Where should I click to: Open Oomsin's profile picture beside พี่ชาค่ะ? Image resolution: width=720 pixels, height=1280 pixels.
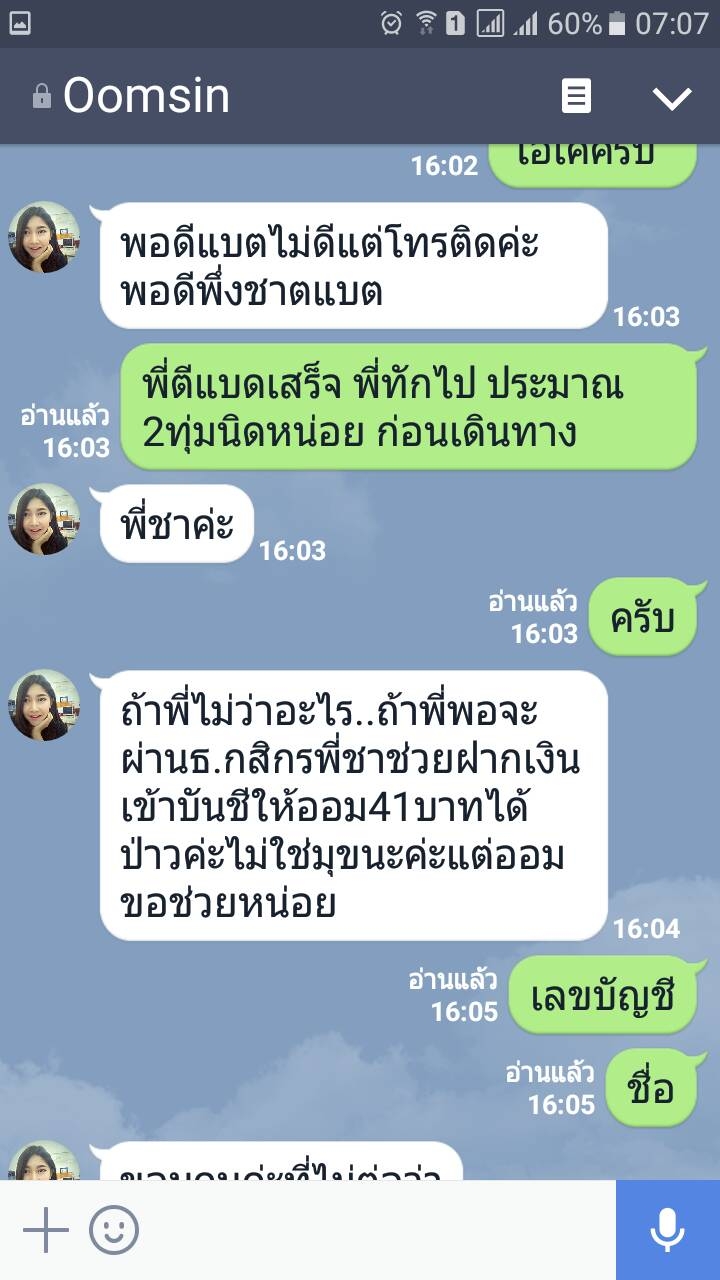tap(45, 519)
